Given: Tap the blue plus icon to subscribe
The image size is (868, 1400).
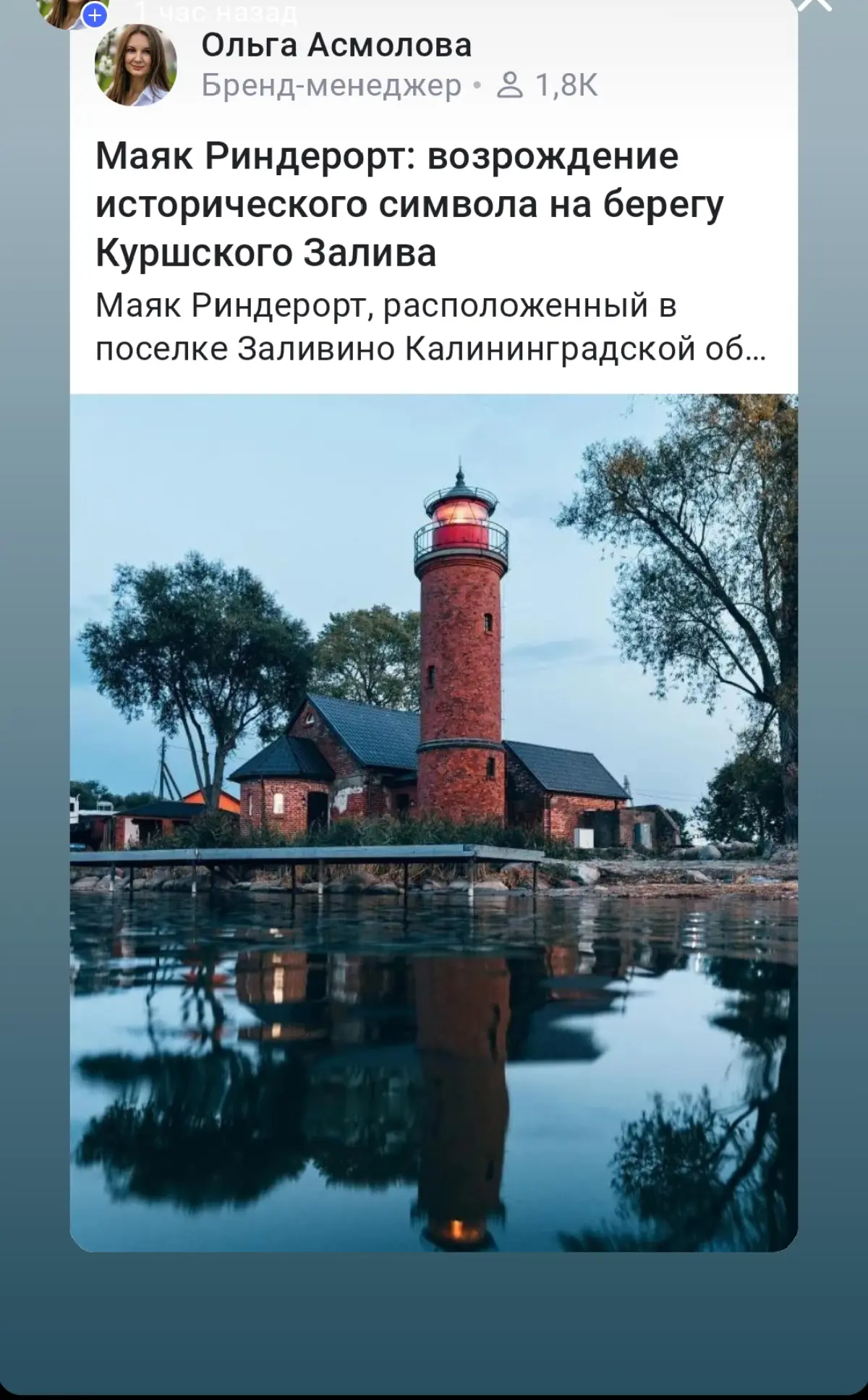Looking at the screenshot, I should pyautogui.click(x=93, y=14).
